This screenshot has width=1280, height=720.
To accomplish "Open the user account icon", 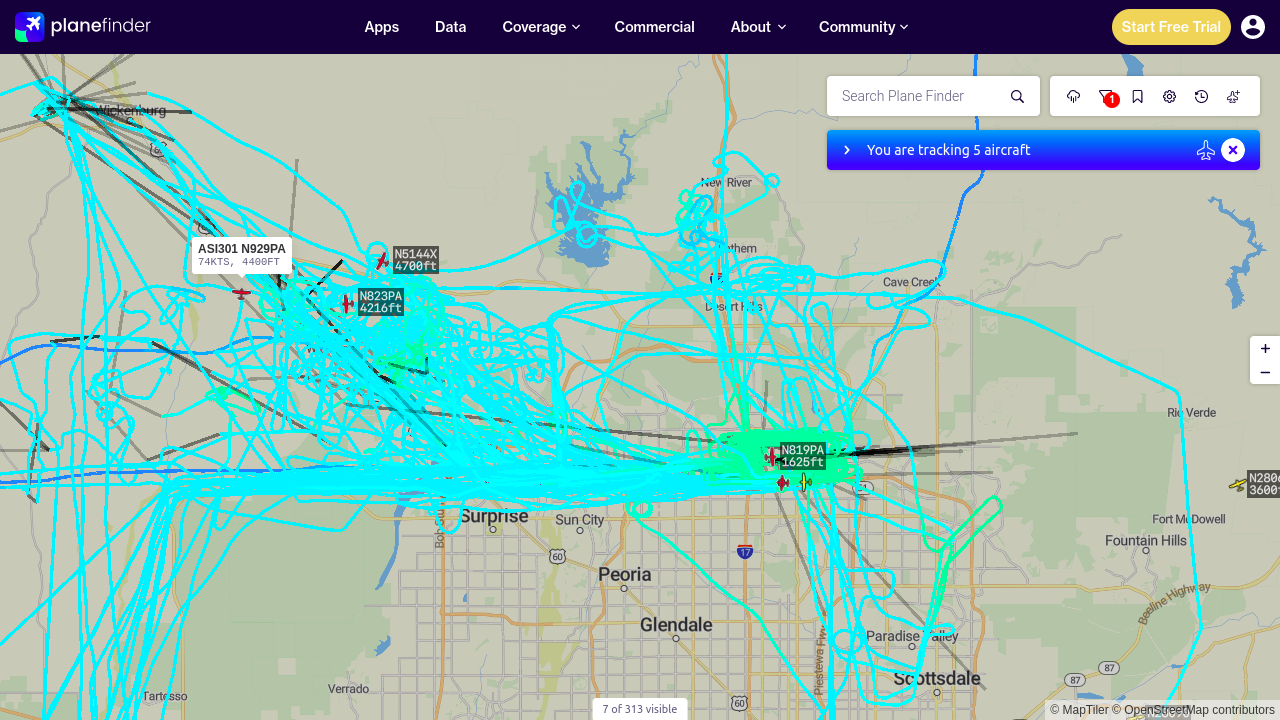I will 1253,27.
